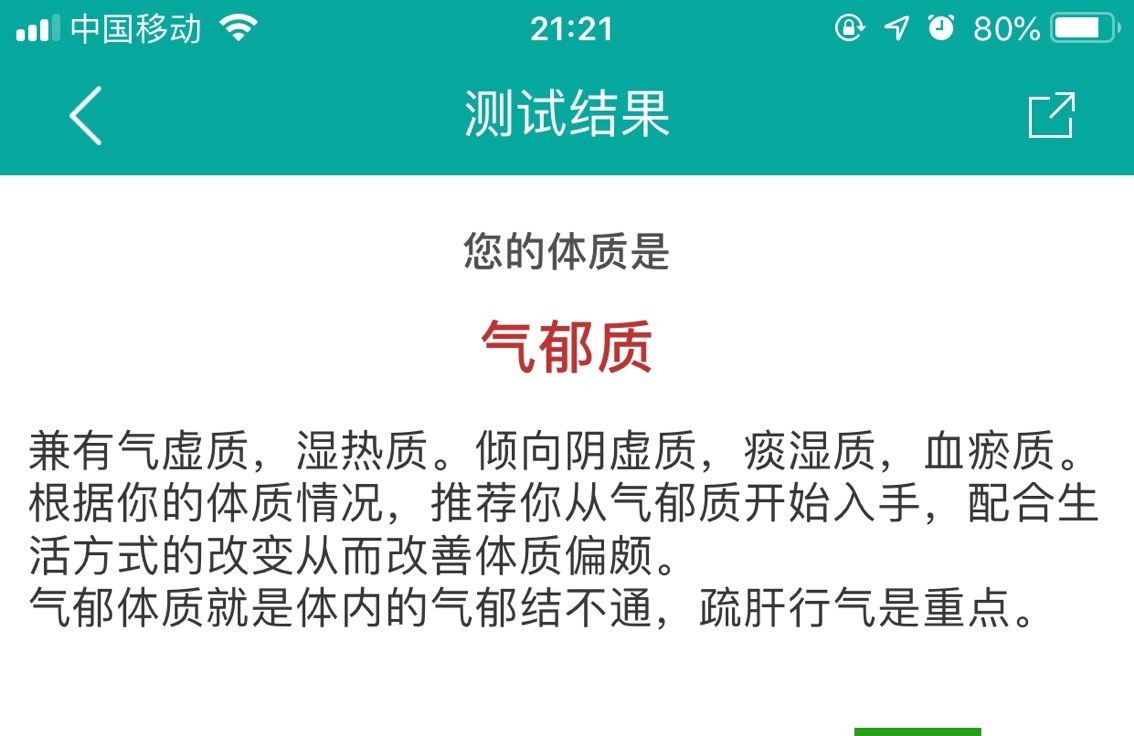Go back from the 测试结果 page
Screen dimensions: 1134x736
pyautogui.click(x=86, y=115)
